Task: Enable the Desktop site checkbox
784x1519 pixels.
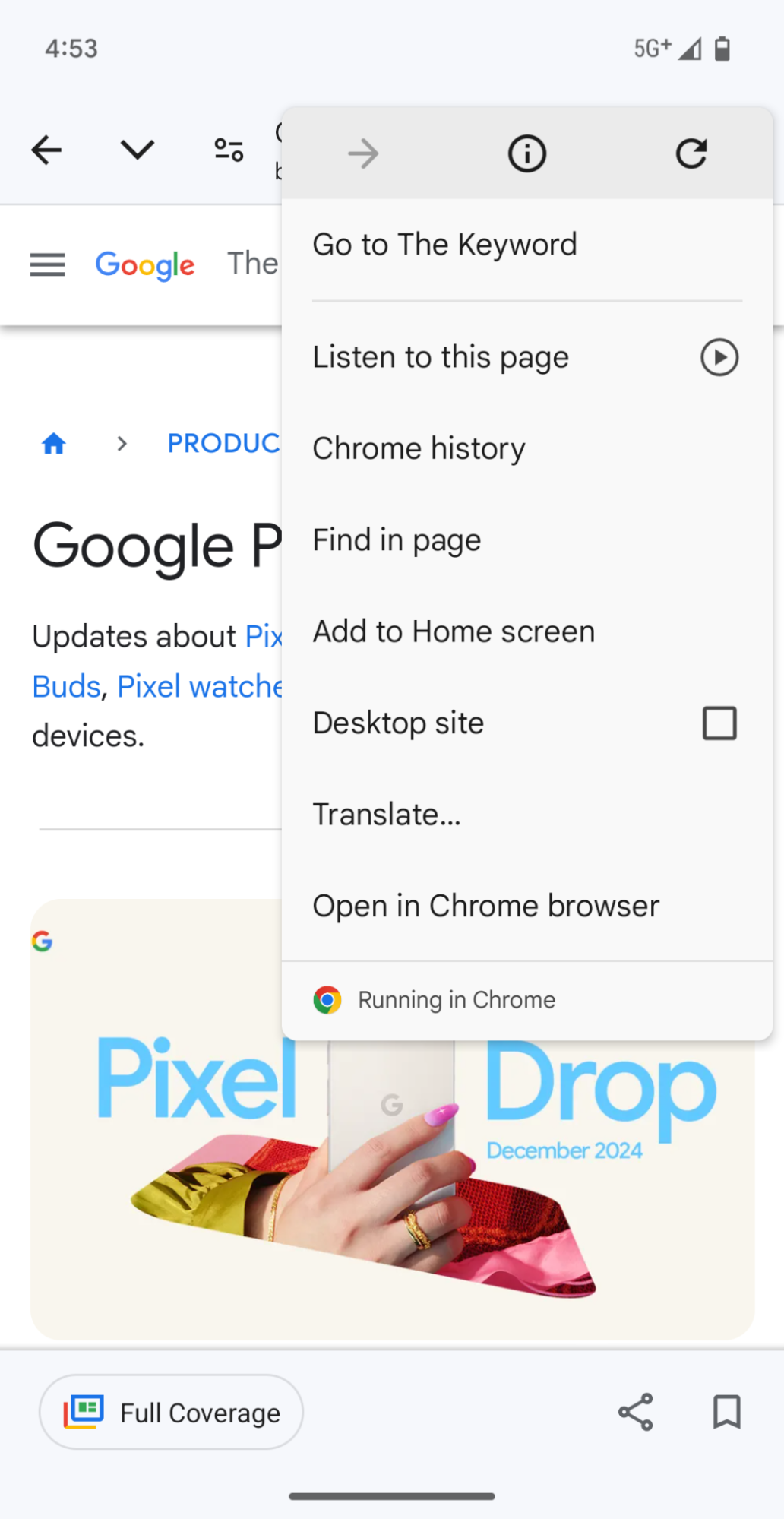Action: (x=719, y=723)
